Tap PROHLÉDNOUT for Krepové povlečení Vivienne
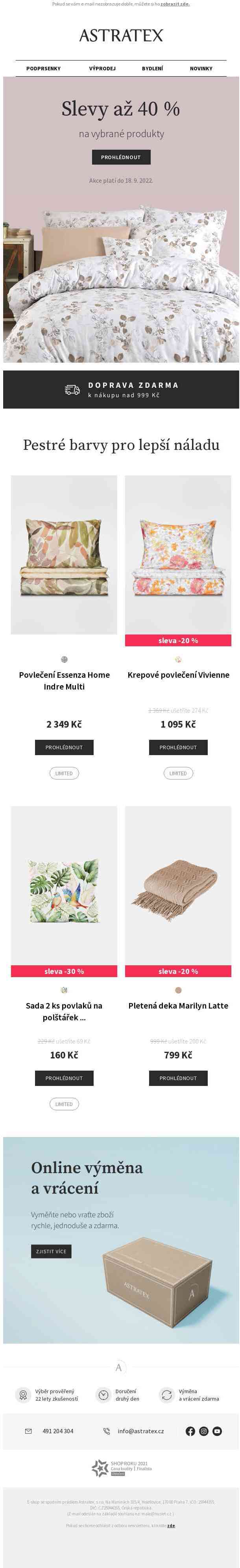The width and height of the screenshot is (240, 1568). pyautogui.click(x=178, y=748)
